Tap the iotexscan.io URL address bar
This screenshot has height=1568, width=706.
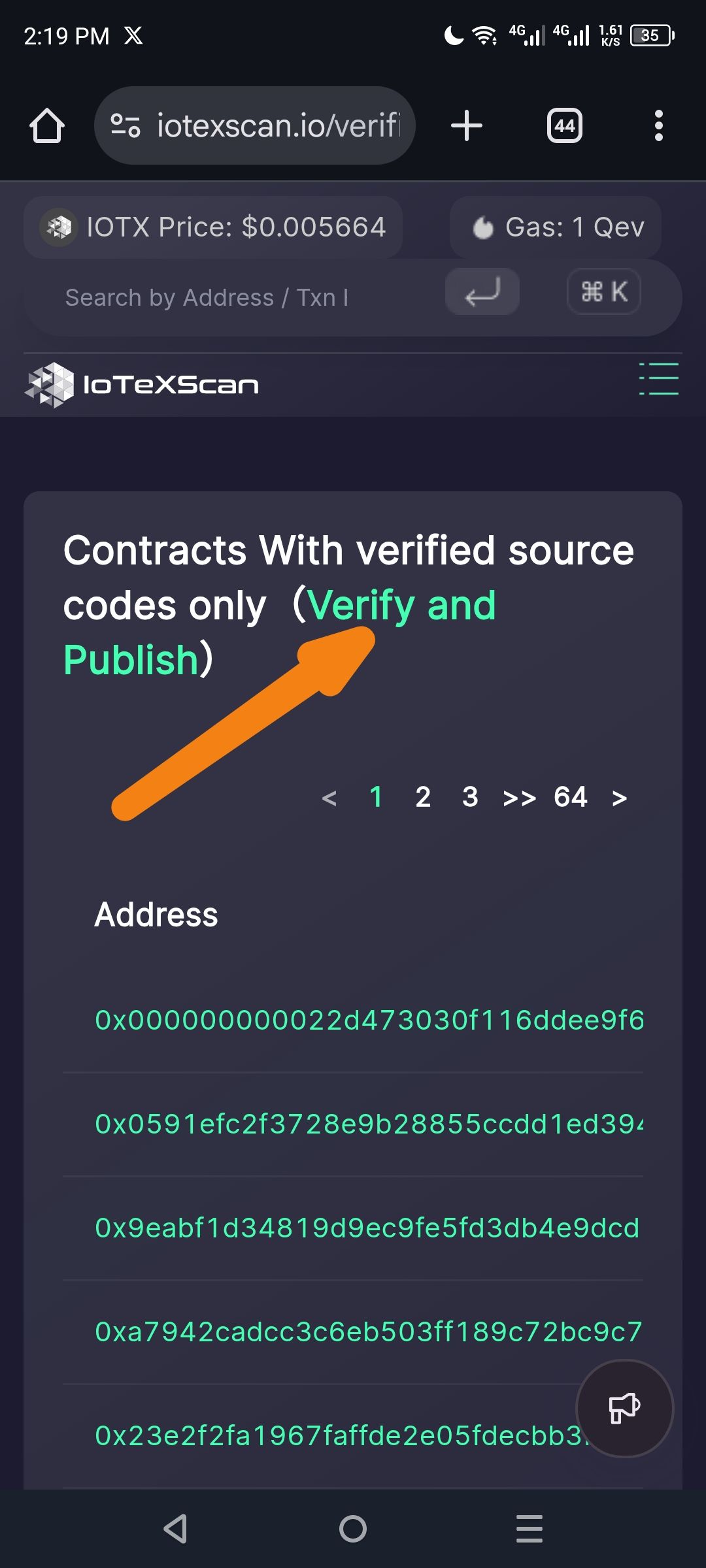(x=255, y=125)
